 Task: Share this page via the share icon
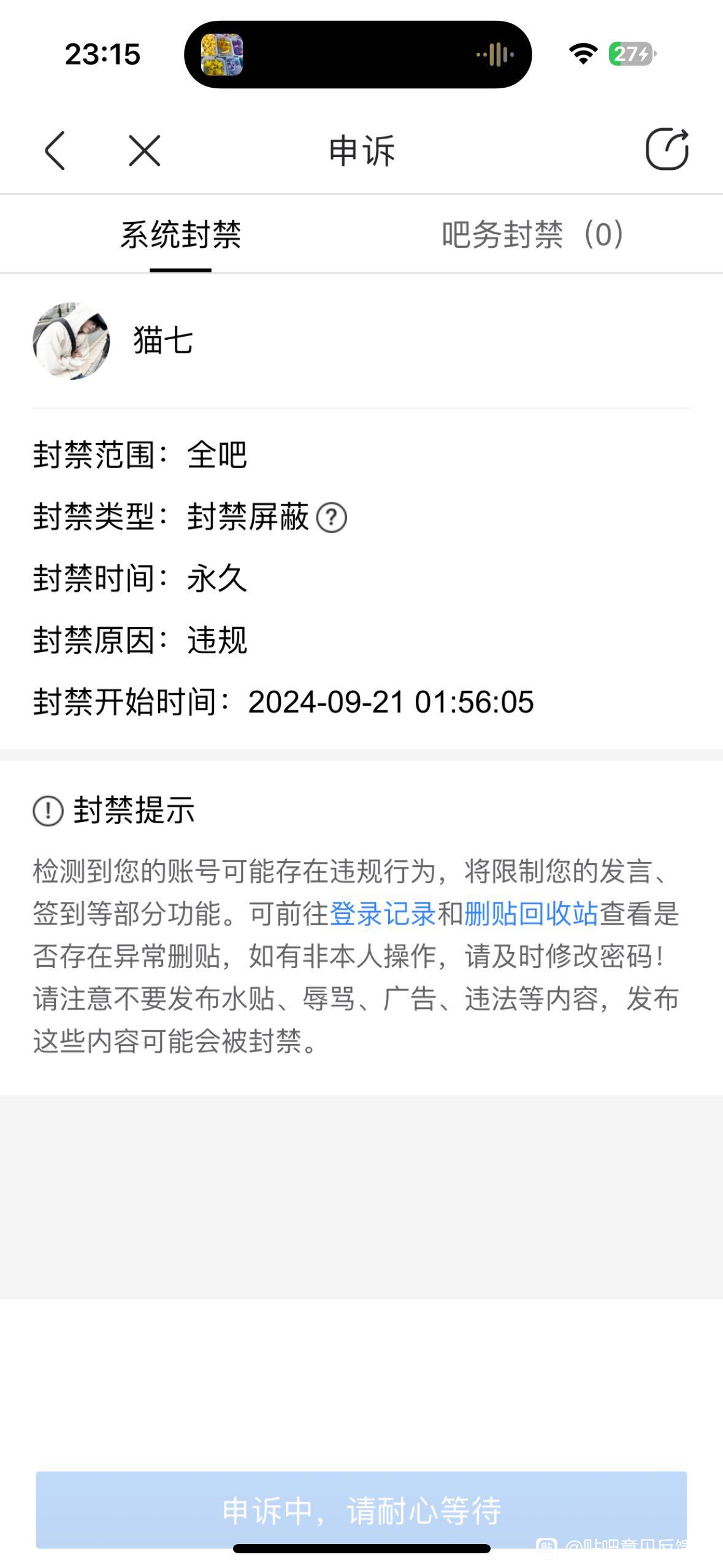pyautogui.click(x=667, y=149)
